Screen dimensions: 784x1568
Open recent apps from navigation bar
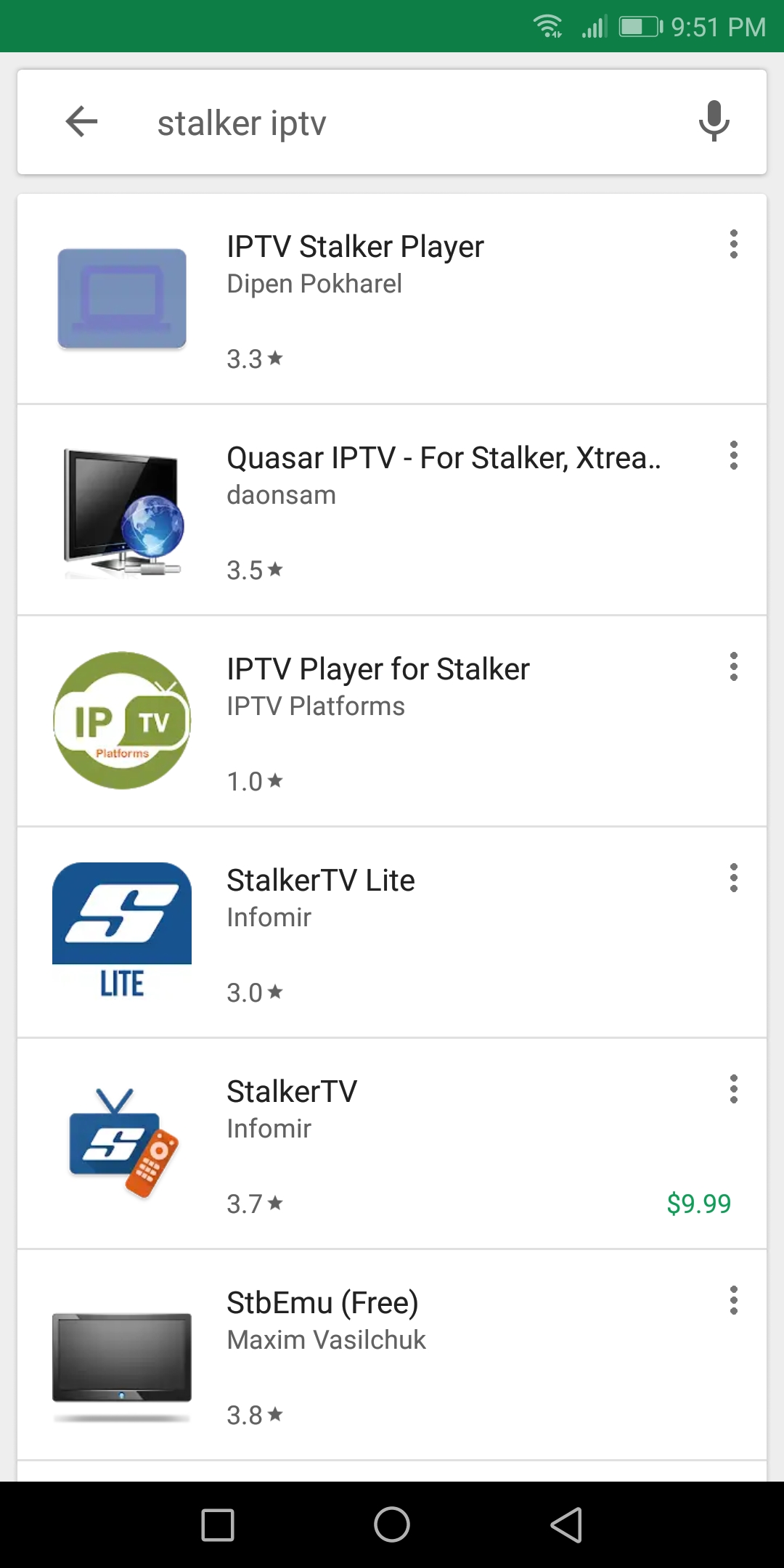218,1524
